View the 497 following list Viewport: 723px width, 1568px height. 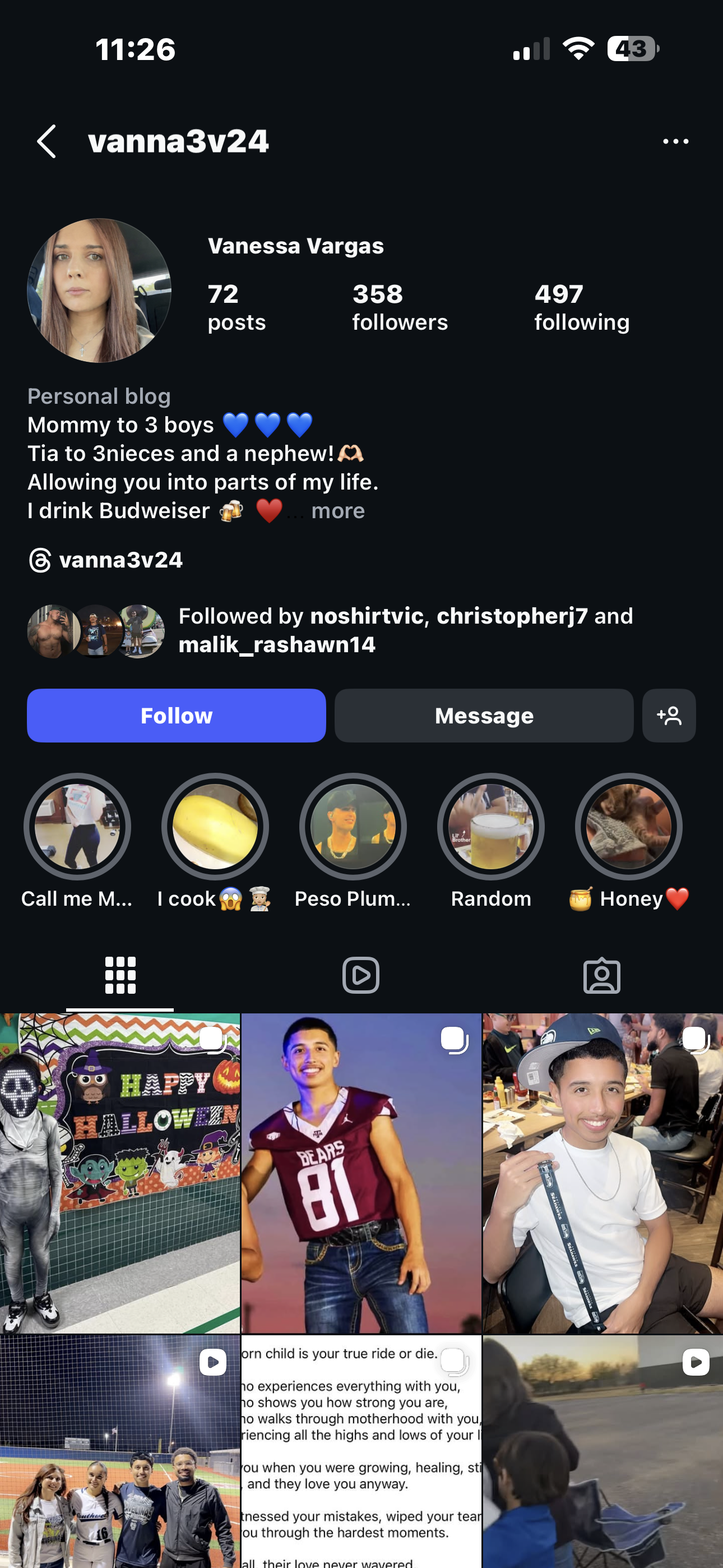[x=582, y=307]
